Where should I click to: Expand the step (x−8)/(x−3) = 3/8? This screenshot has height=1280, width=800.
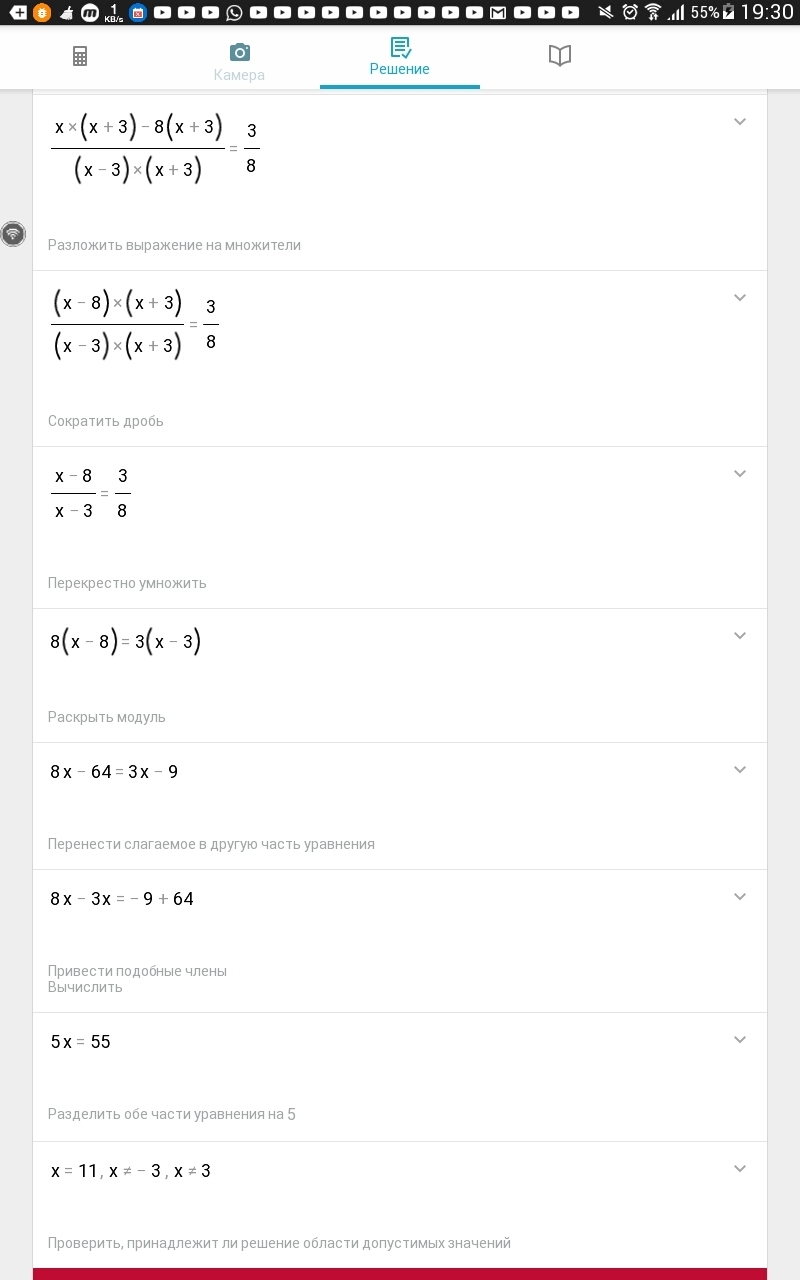[740, 474]
